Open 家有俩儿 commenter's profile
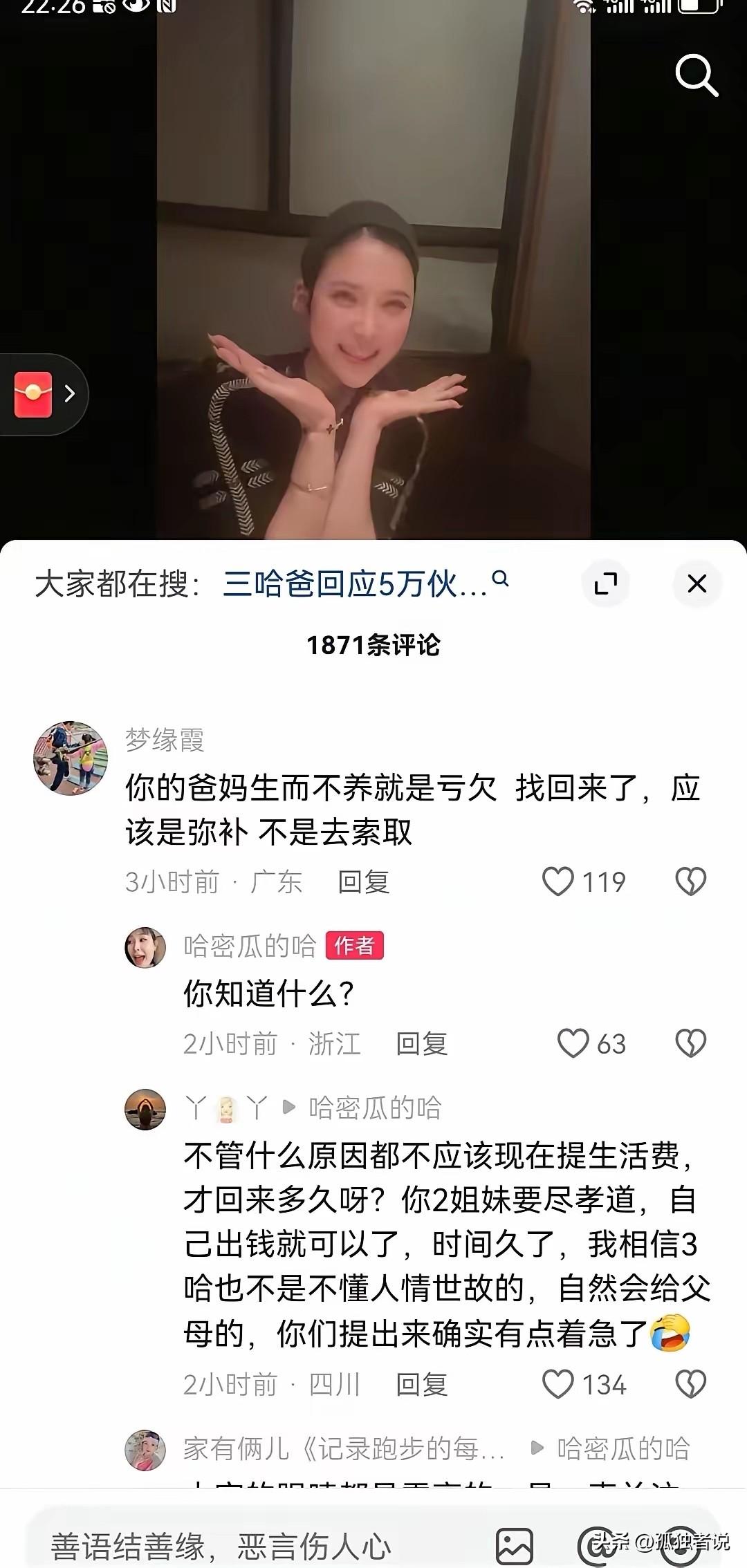Screen dimensions: 747x1568 coord(145,1450)
